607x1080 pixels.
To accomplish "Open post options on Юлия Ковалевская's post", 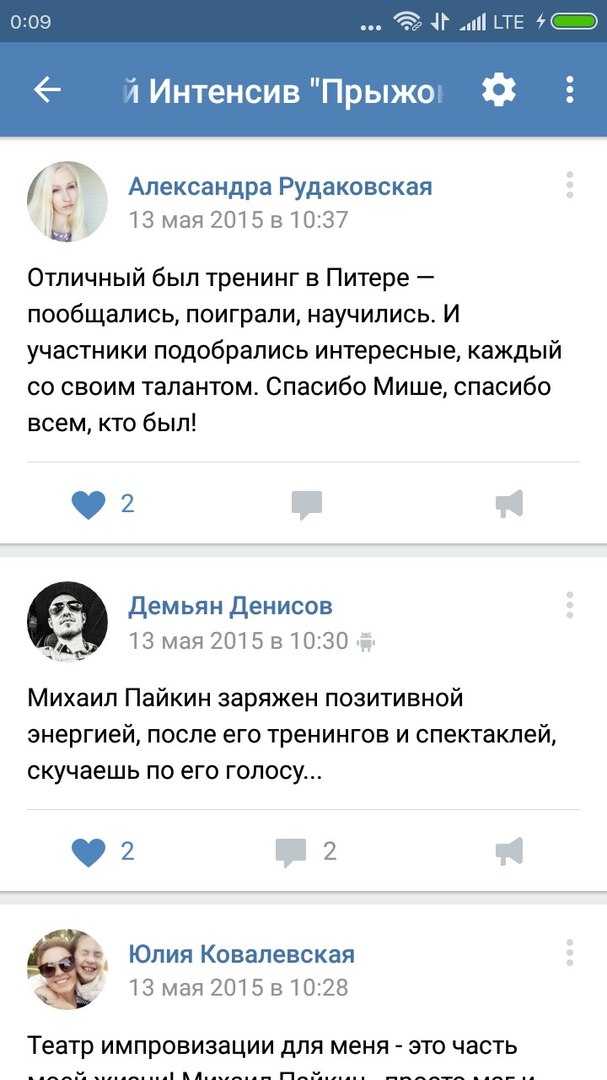I will click(569, 953).
